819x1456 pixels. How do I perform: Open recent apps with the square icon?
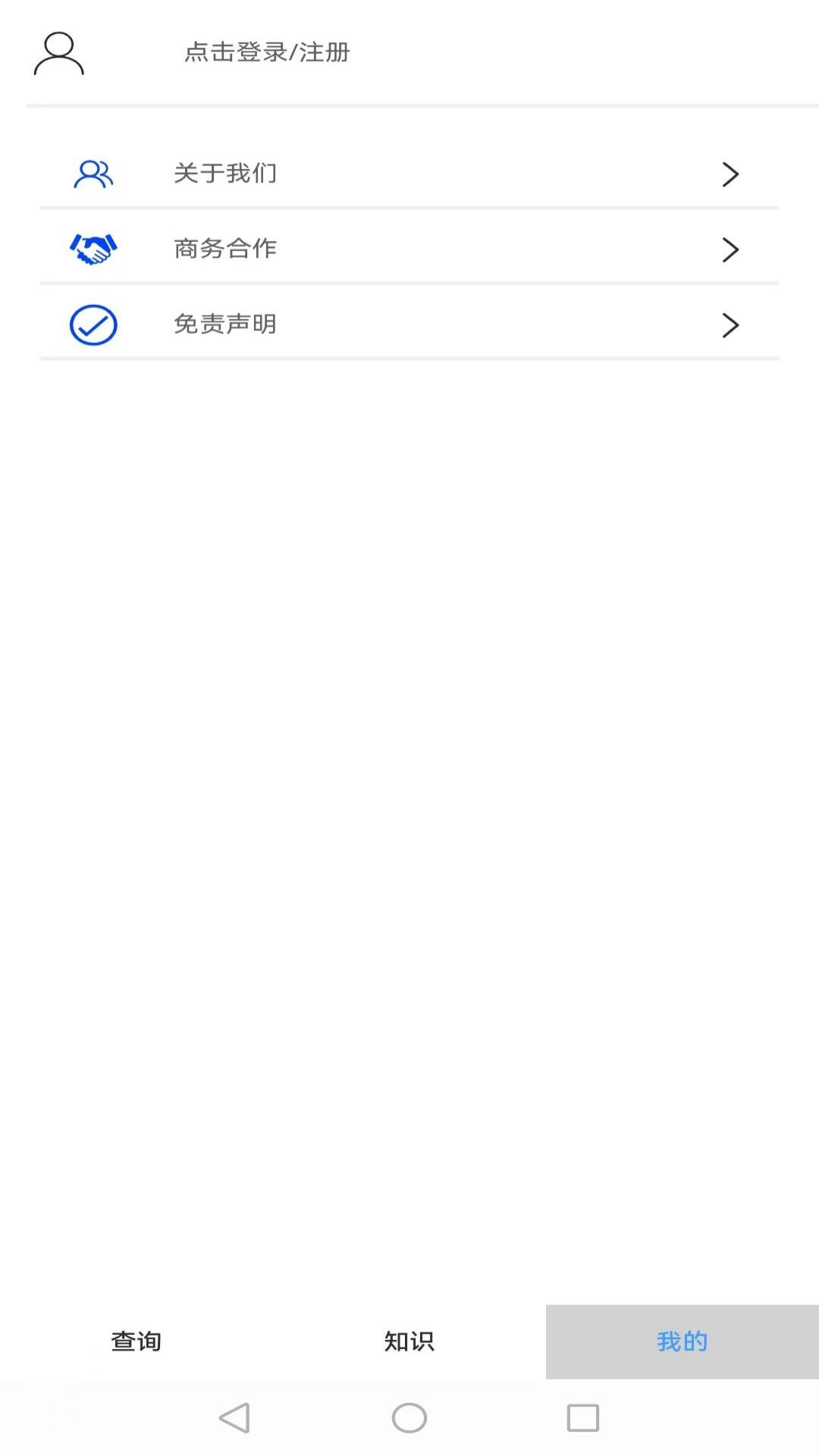tap(581, 1417)
